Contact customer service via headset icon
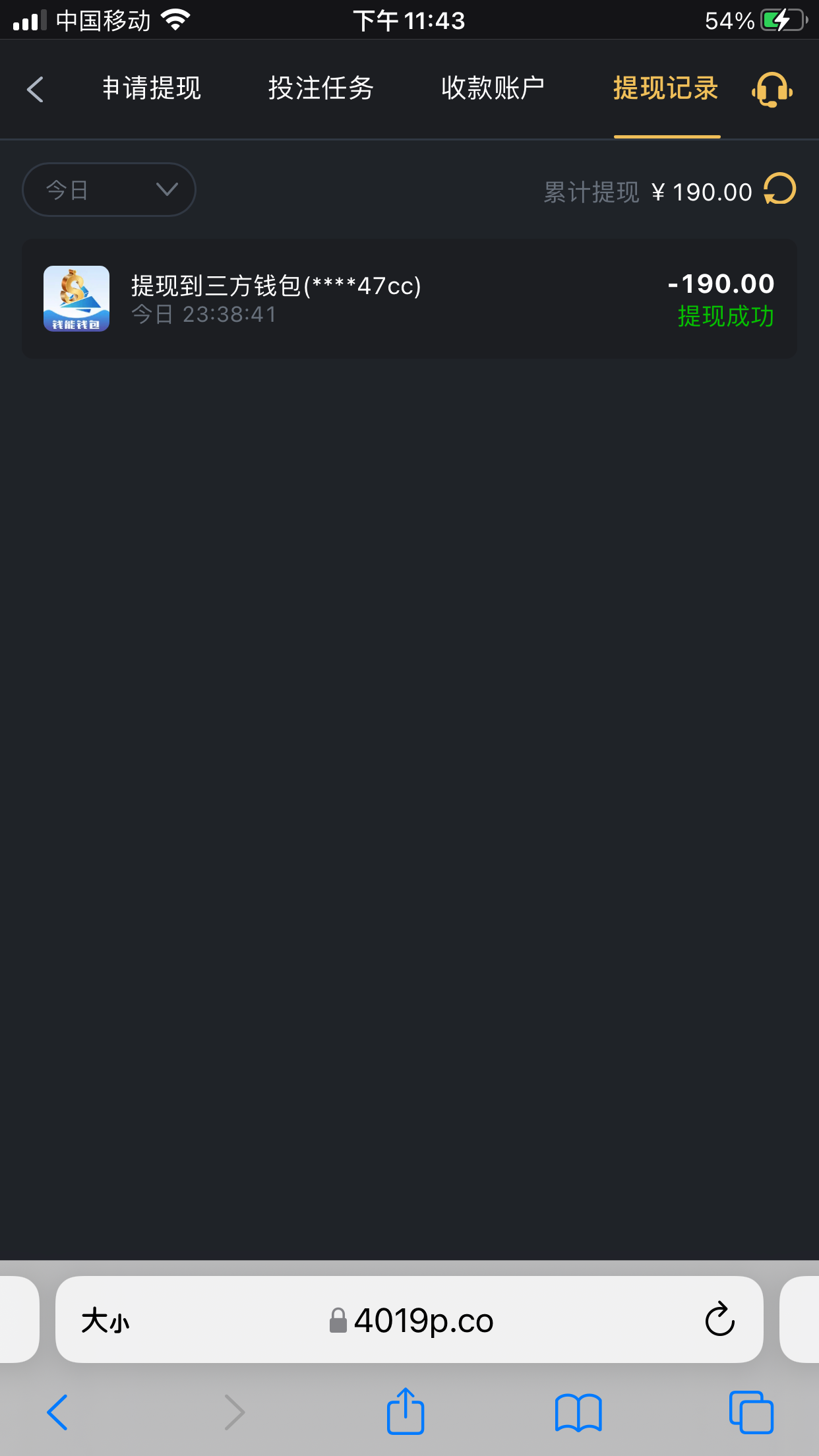 coord(772,90)
